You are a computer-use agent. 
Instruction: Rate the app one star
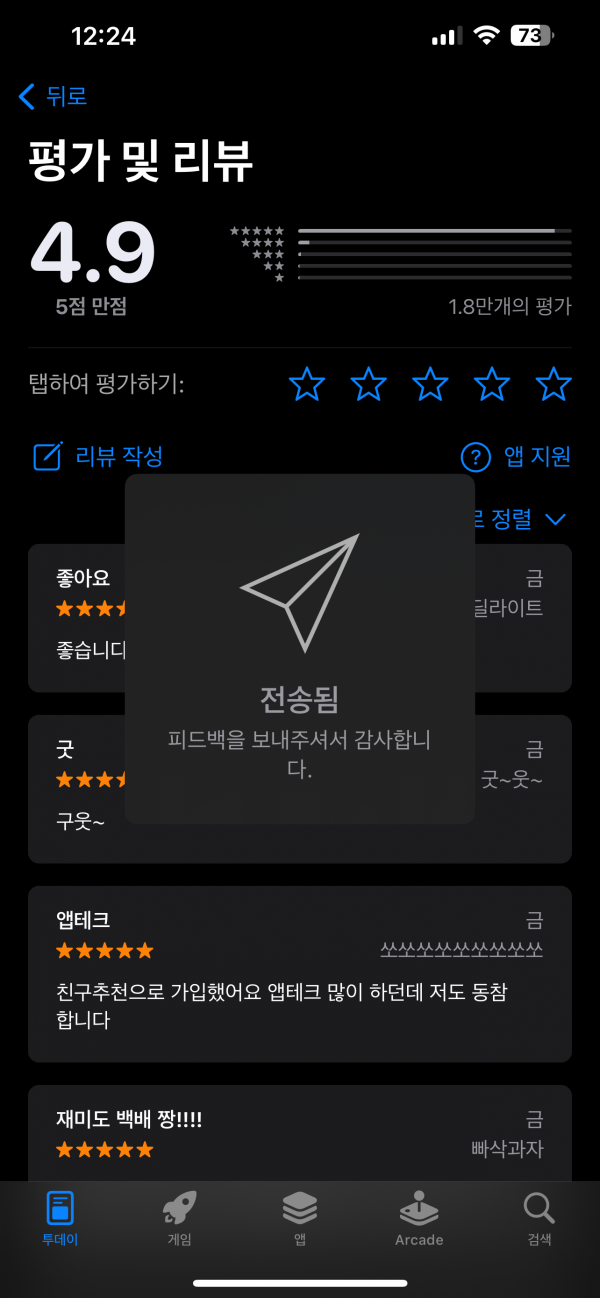pos(307,383)
